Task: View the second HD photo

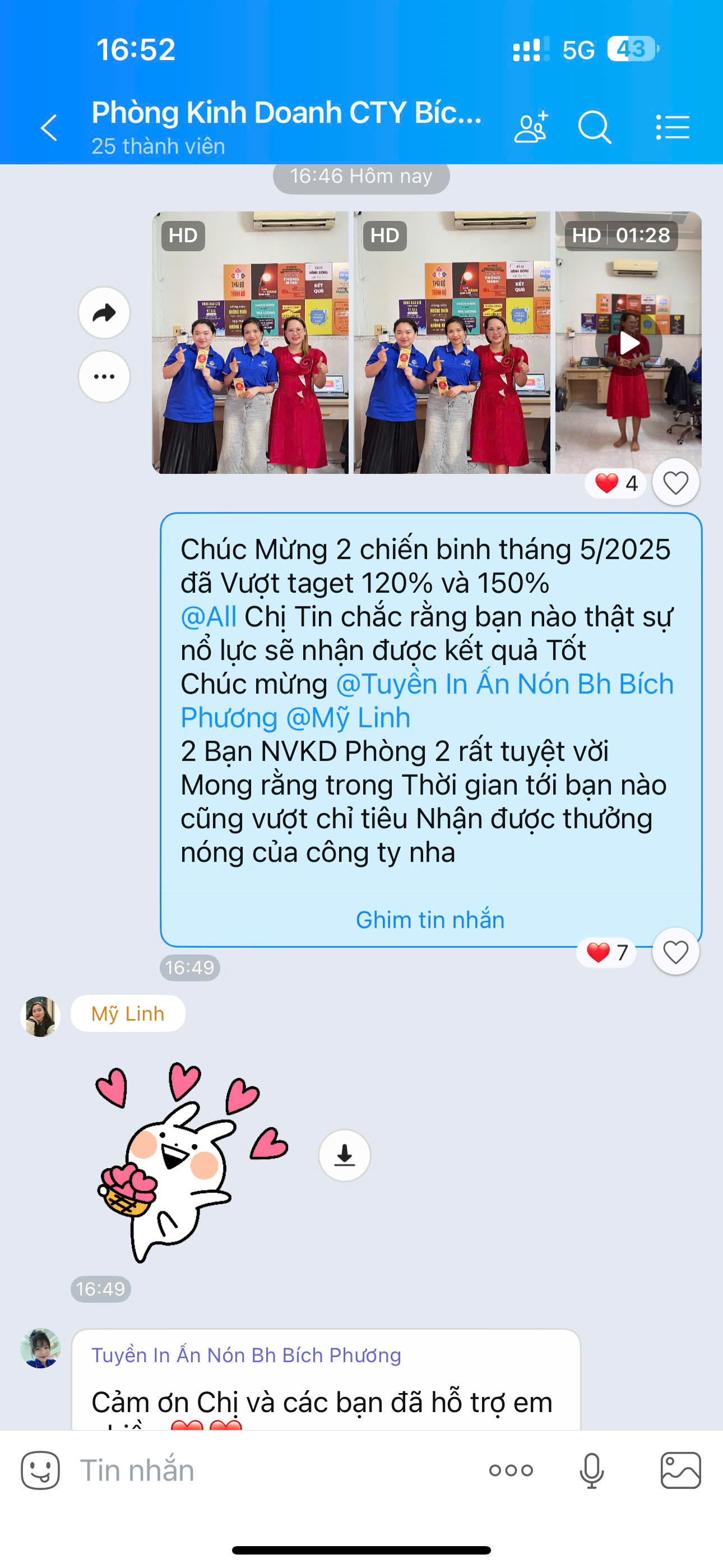Action: pos(452,343)
